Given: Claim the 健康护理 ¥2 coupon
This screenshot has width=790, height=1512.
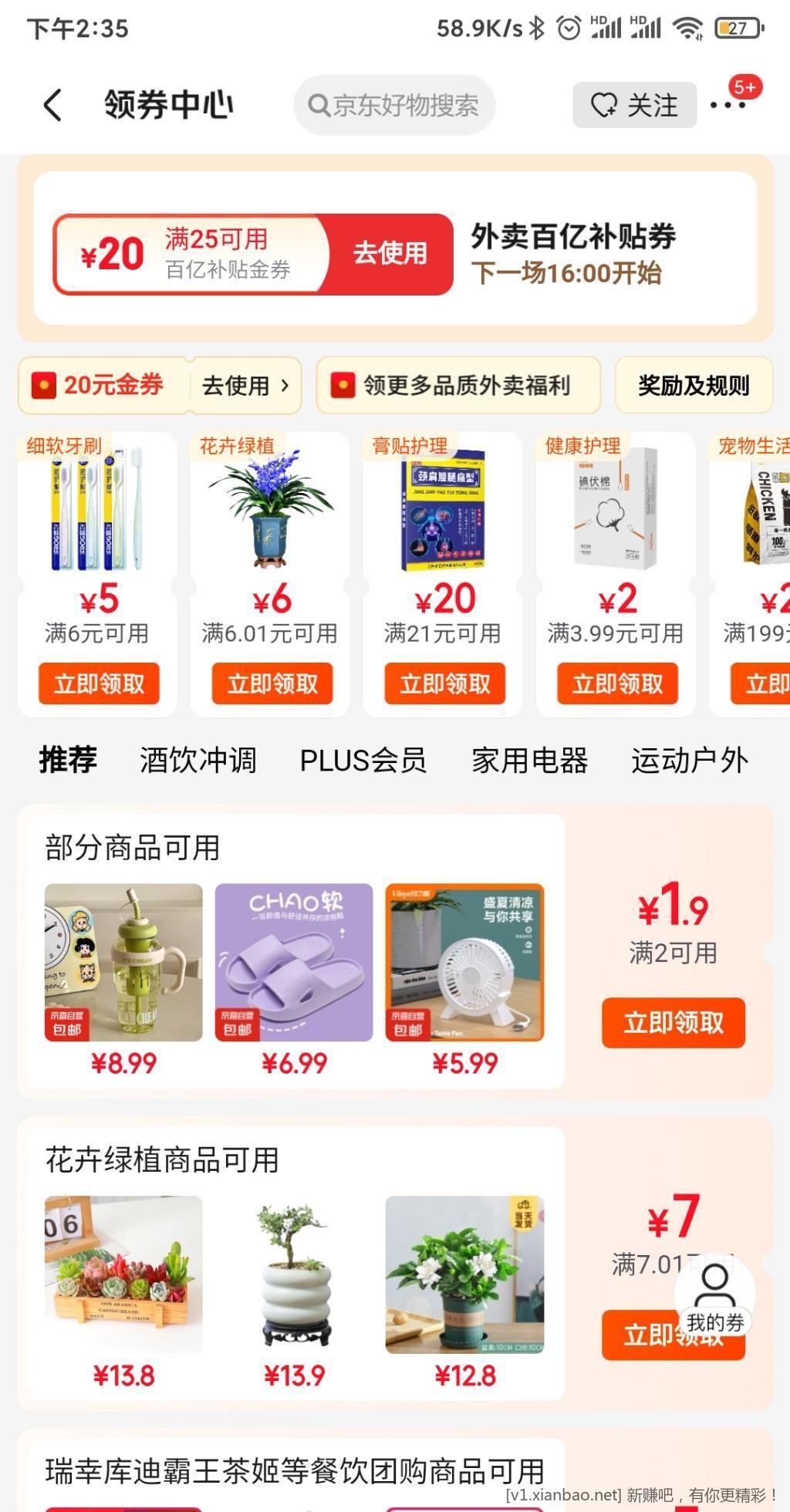Looking at the screenshot, I should pos(617,683).
